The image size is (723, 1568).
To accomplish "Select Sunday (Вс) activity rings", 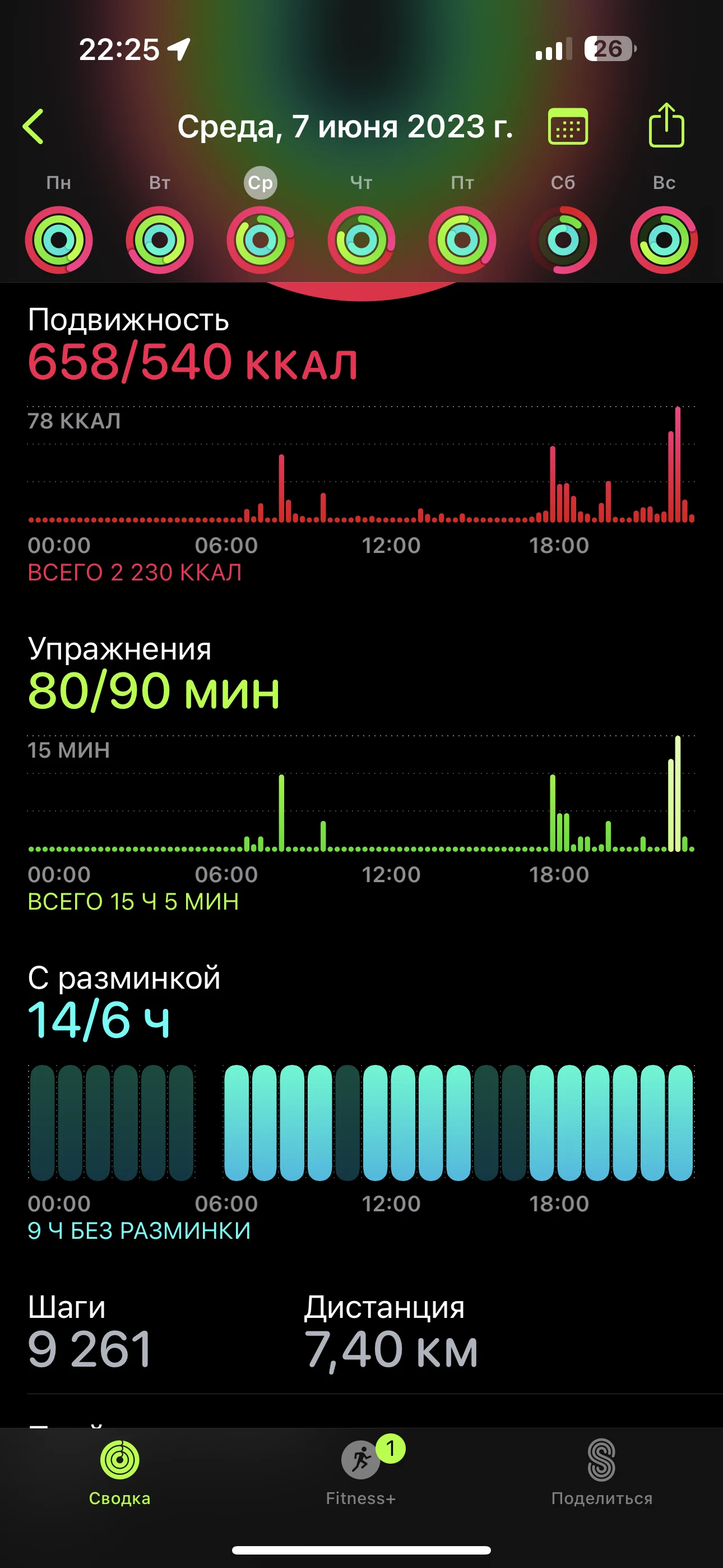I will tap(664, 239).
